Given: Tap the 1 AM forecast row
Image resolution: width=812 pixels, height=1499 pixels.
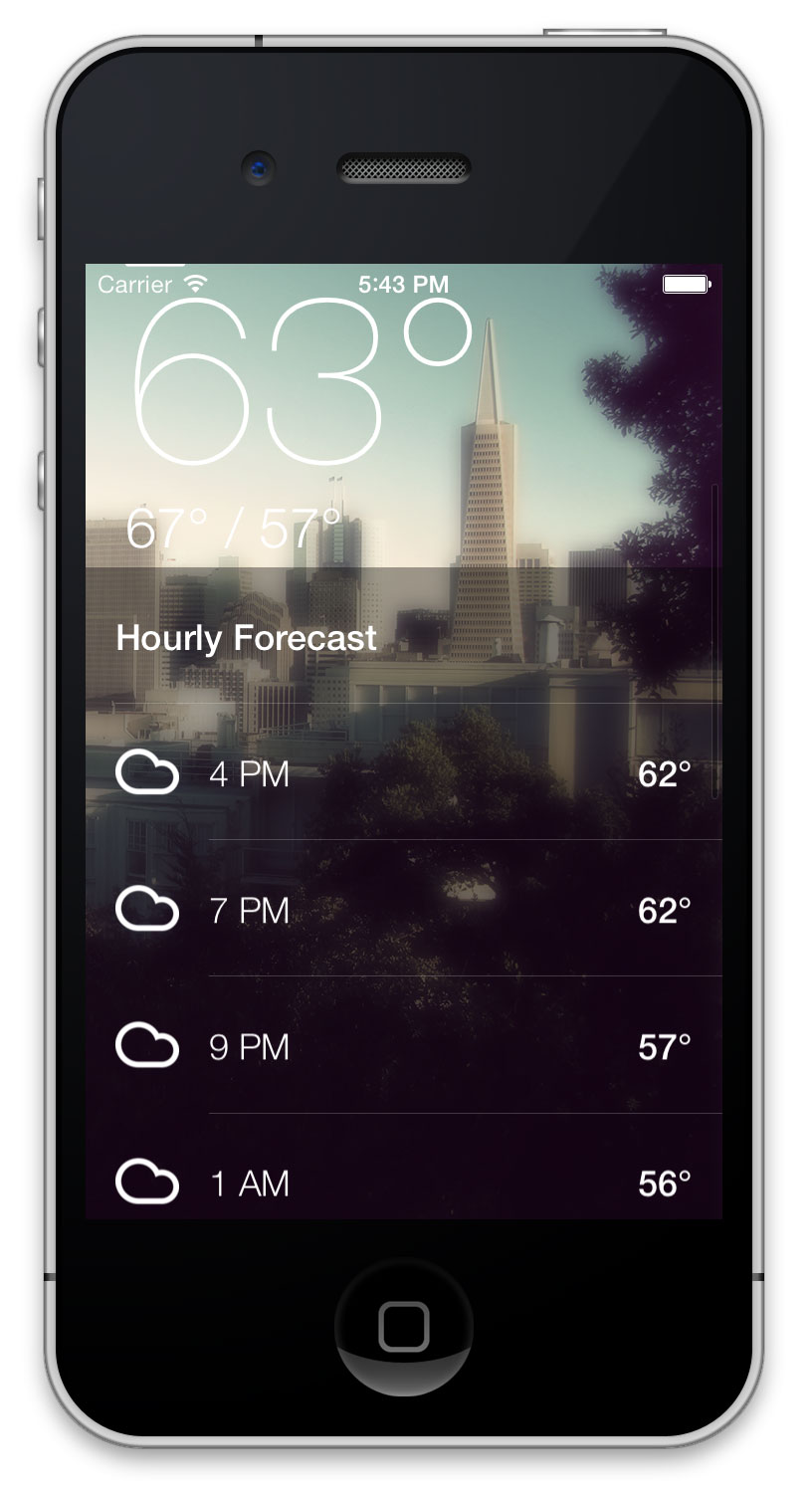Looking at the screenshot, I should (x=403, y=1167).
